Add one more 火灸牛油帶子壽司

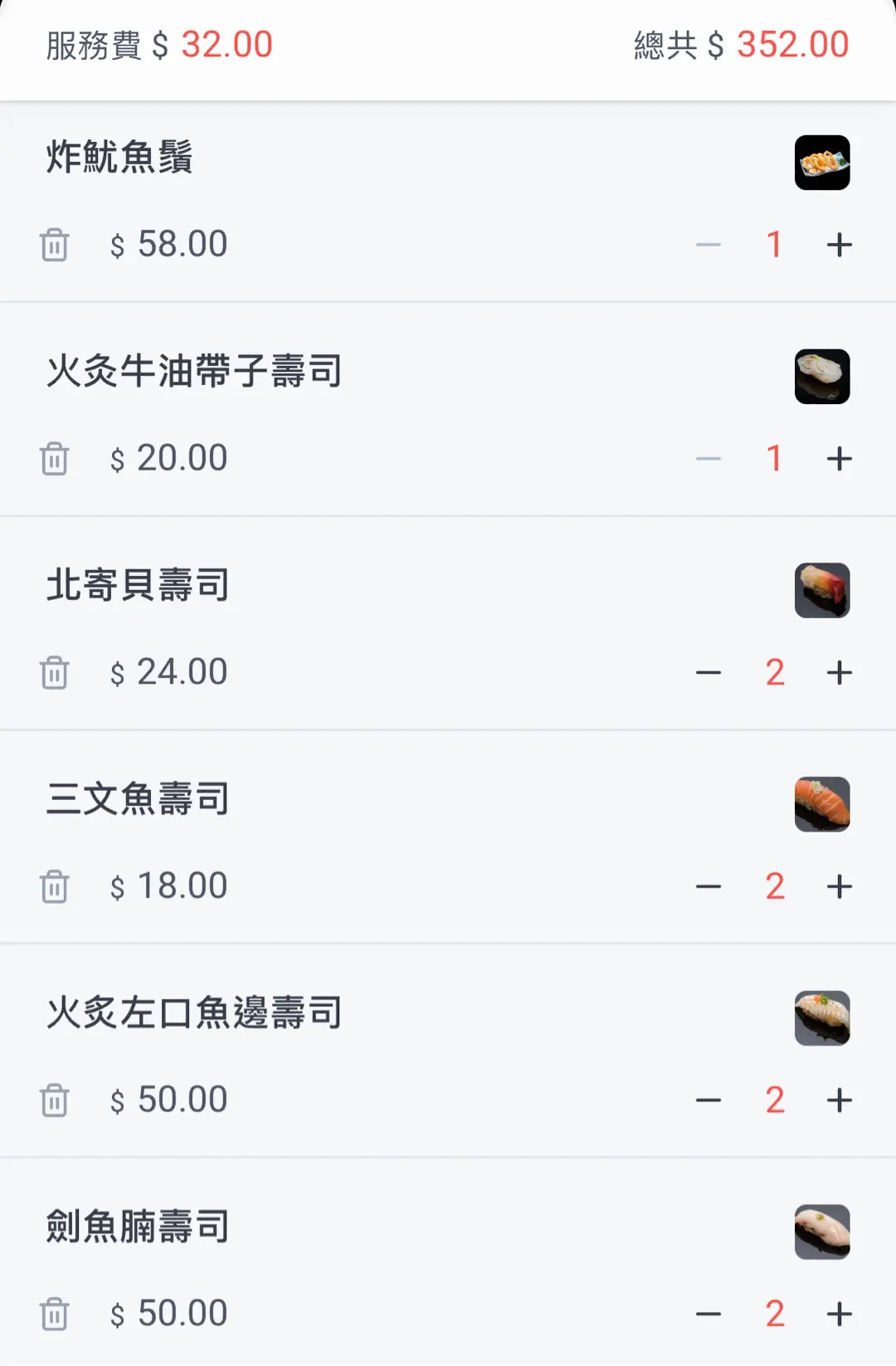839,459
